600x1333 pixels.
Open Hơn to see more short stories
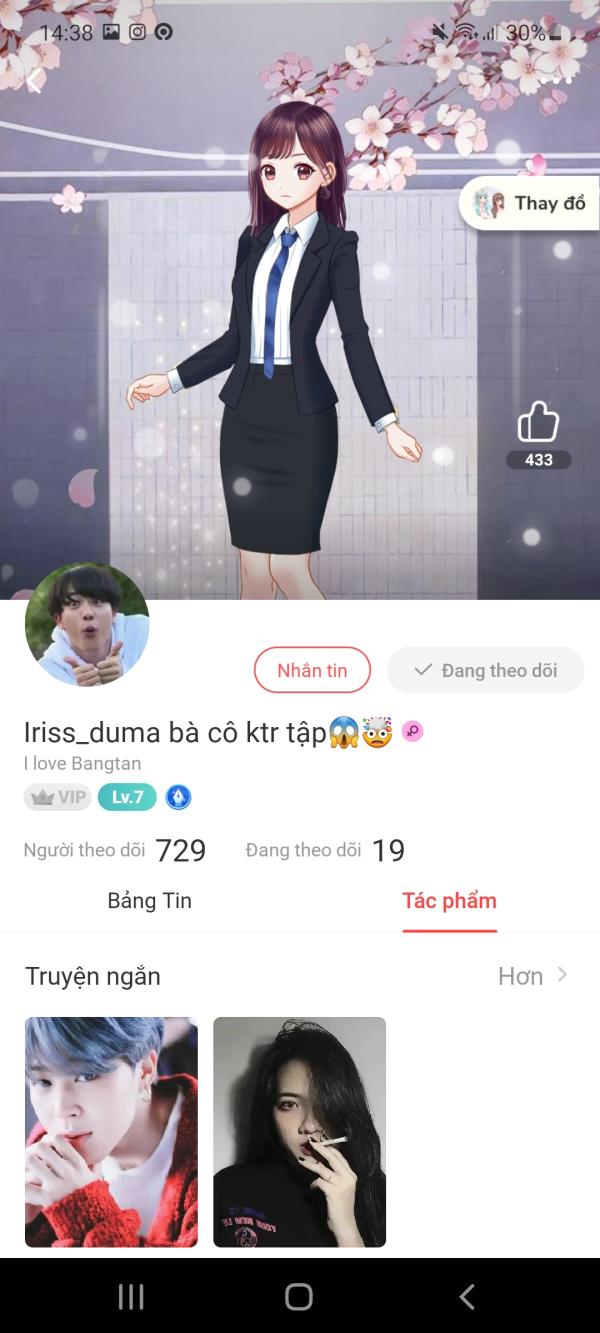tap(533, 976)
